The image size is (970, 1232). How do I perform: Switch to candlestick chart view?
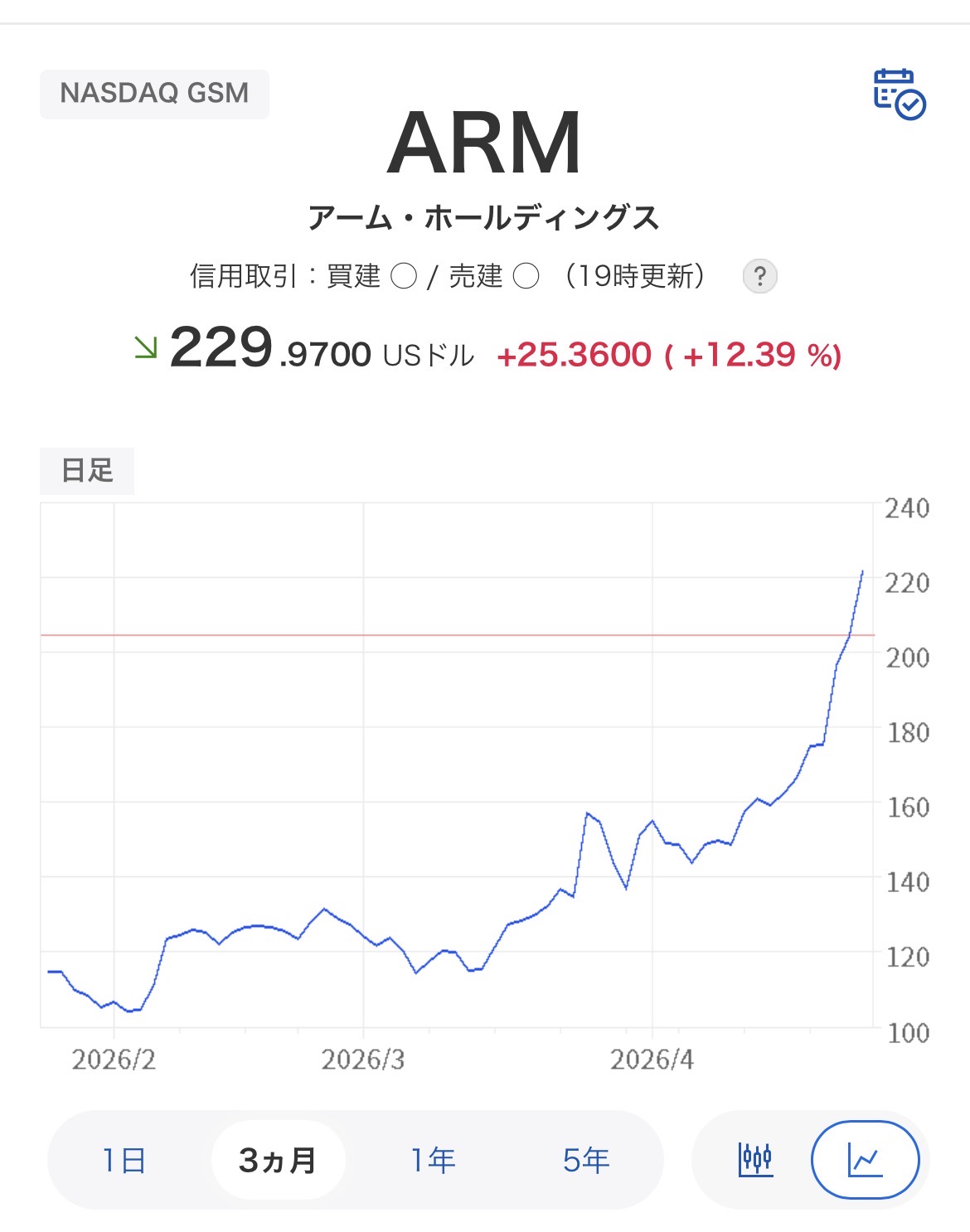[755, 1160]
